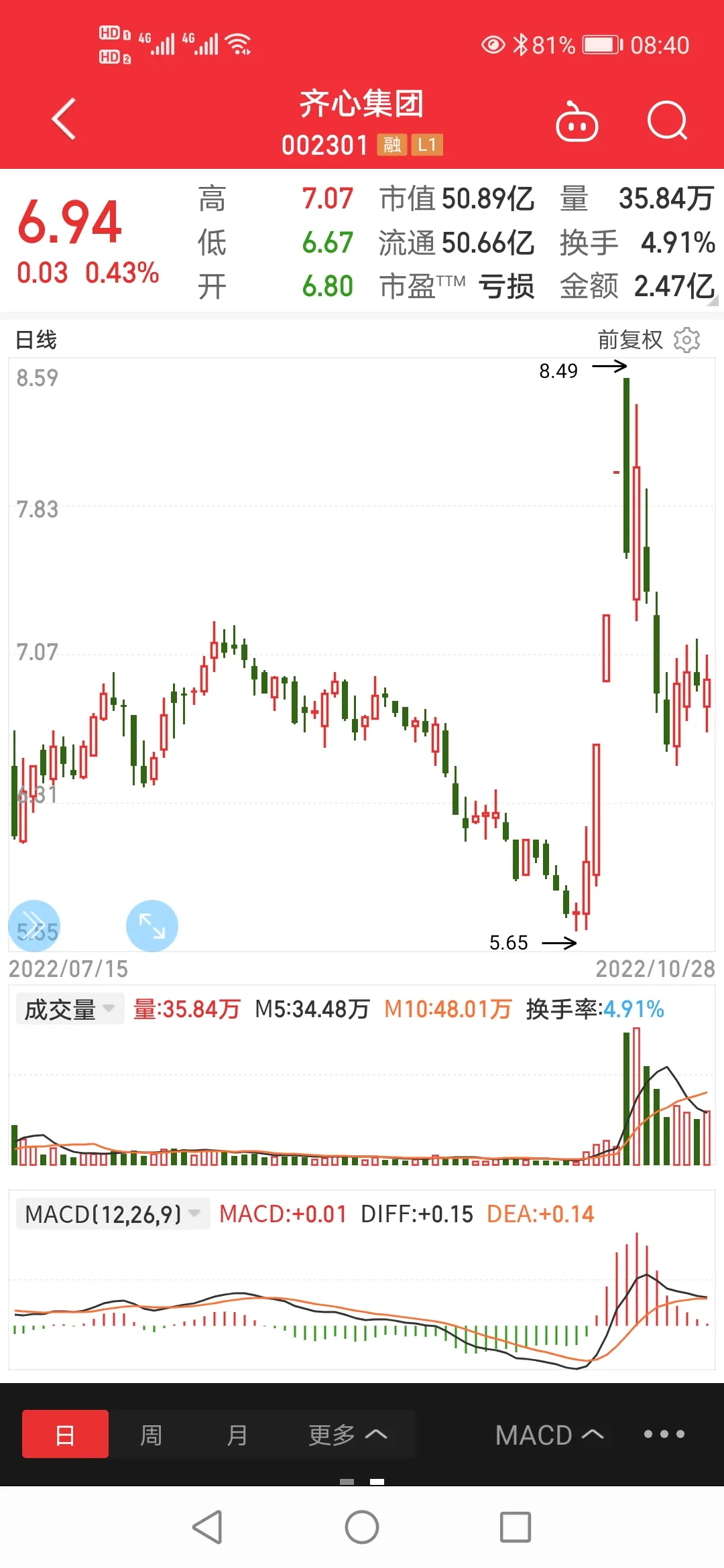Screen dimensions: 724x1568
Task: Open 成交量 indicator dropdown
Action: 70,1008
